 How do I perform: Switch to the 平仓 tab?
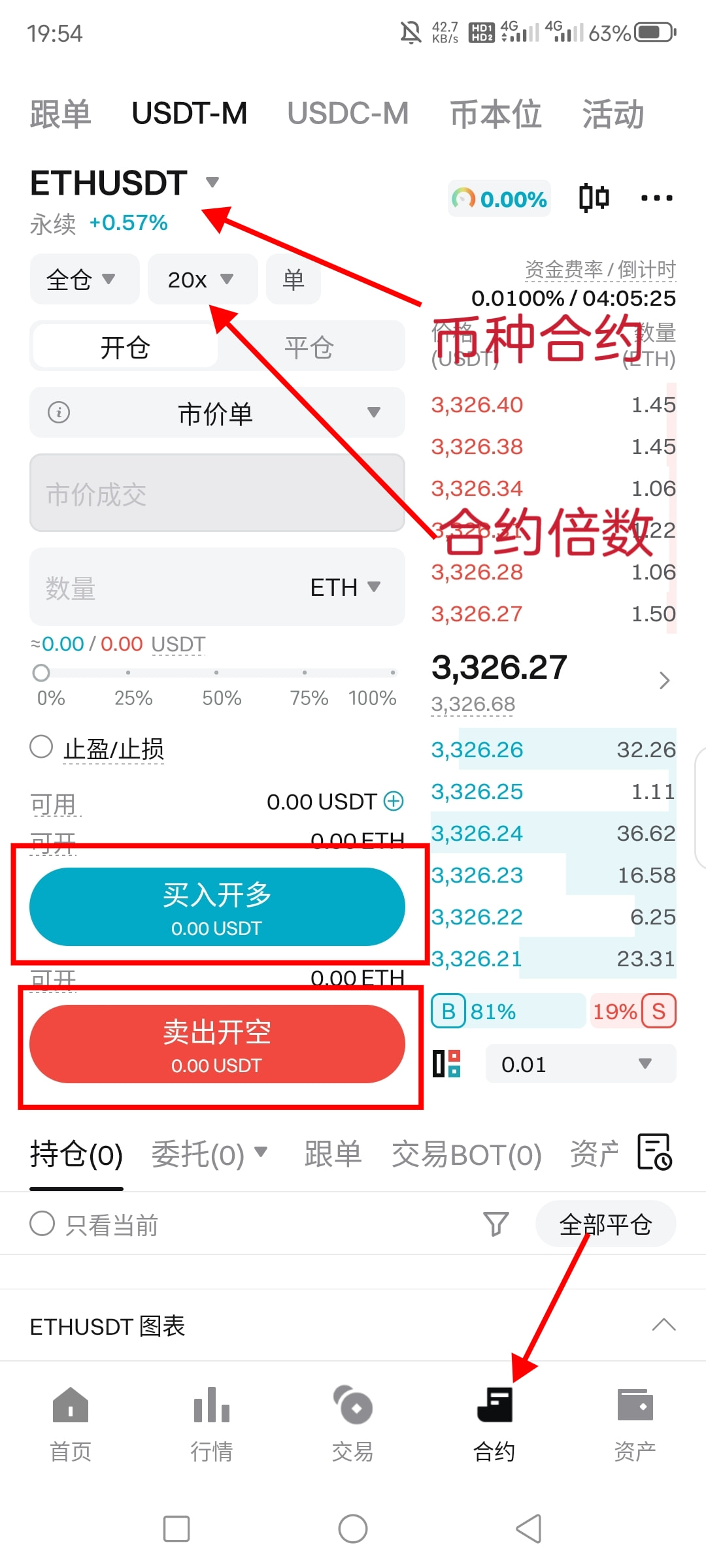[x=310, y=346]
